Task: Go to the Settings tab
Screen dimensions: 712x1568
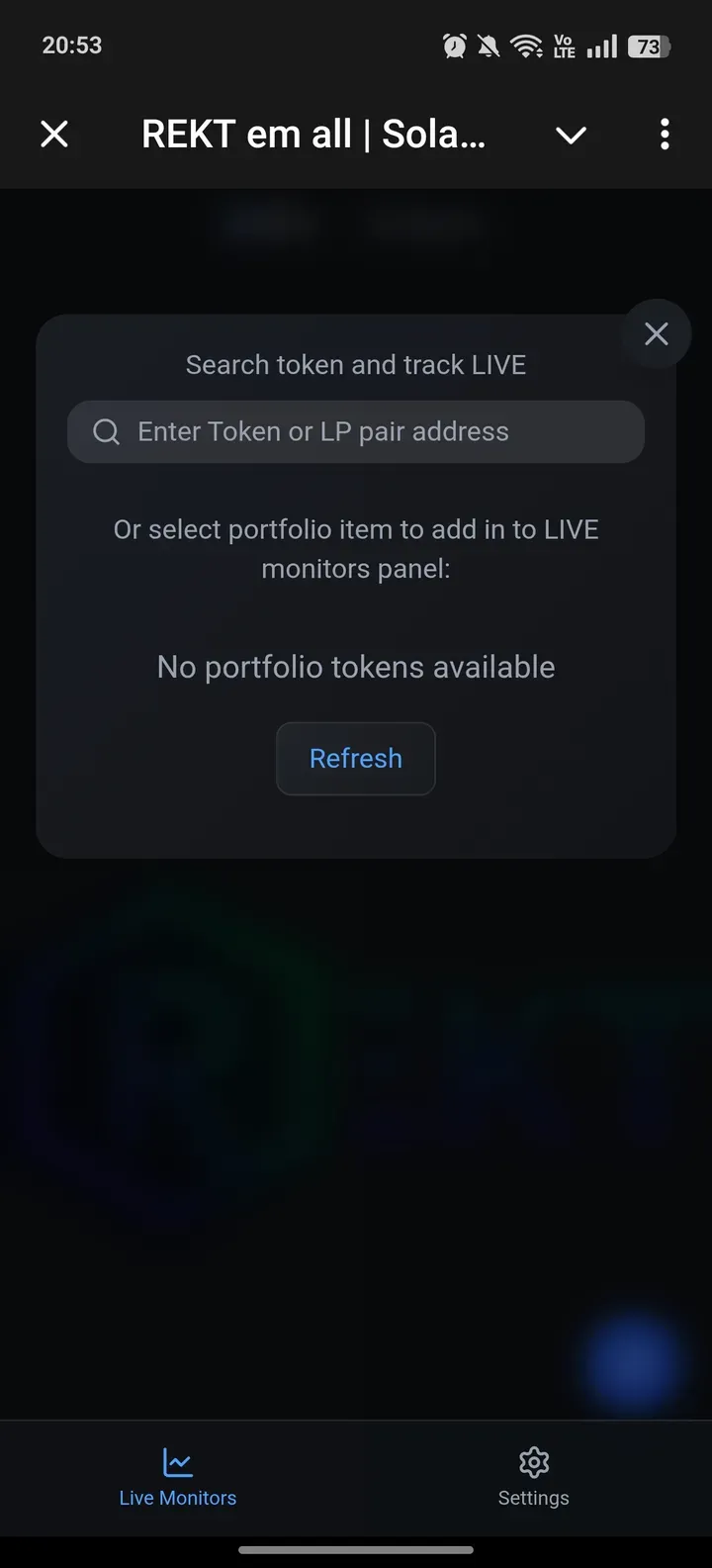Action: [533, 1477]
